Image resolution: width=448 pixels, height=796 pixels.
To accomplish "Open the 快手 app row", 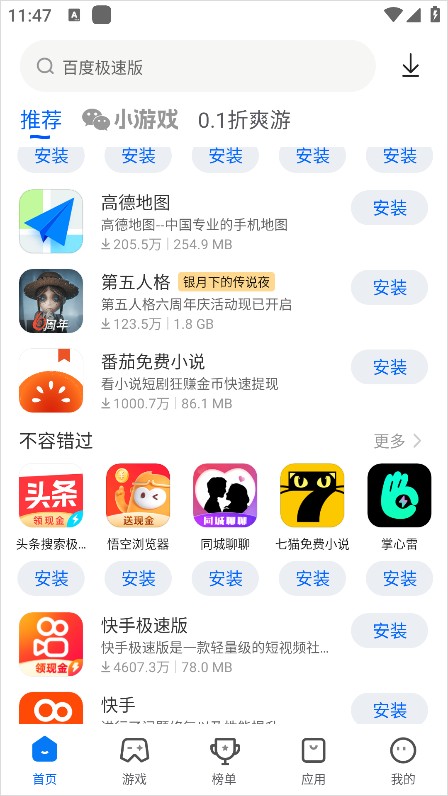I will 224,708.
